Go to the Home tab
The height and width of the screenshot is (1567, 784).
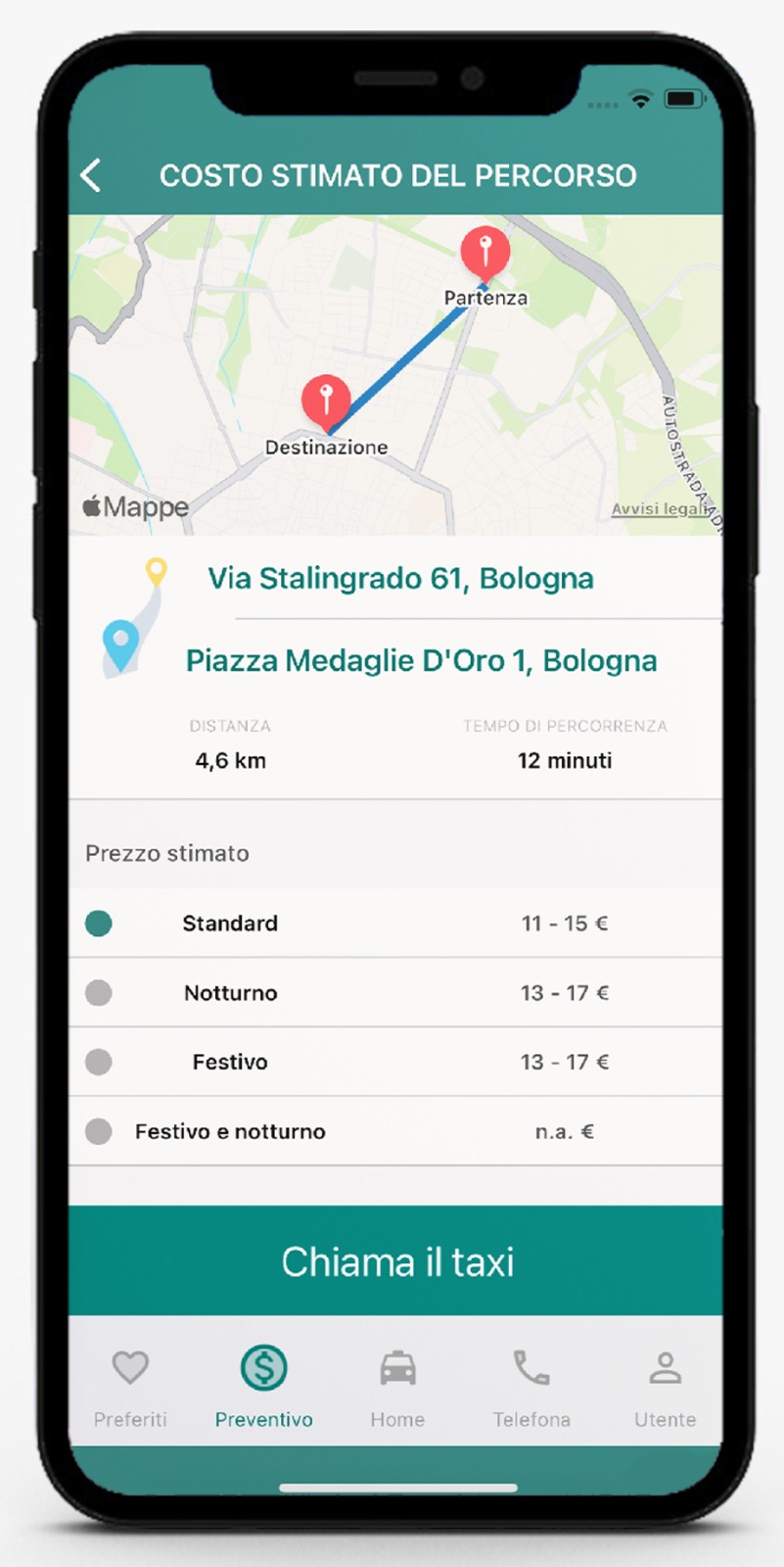click(x=397, y=1387)
